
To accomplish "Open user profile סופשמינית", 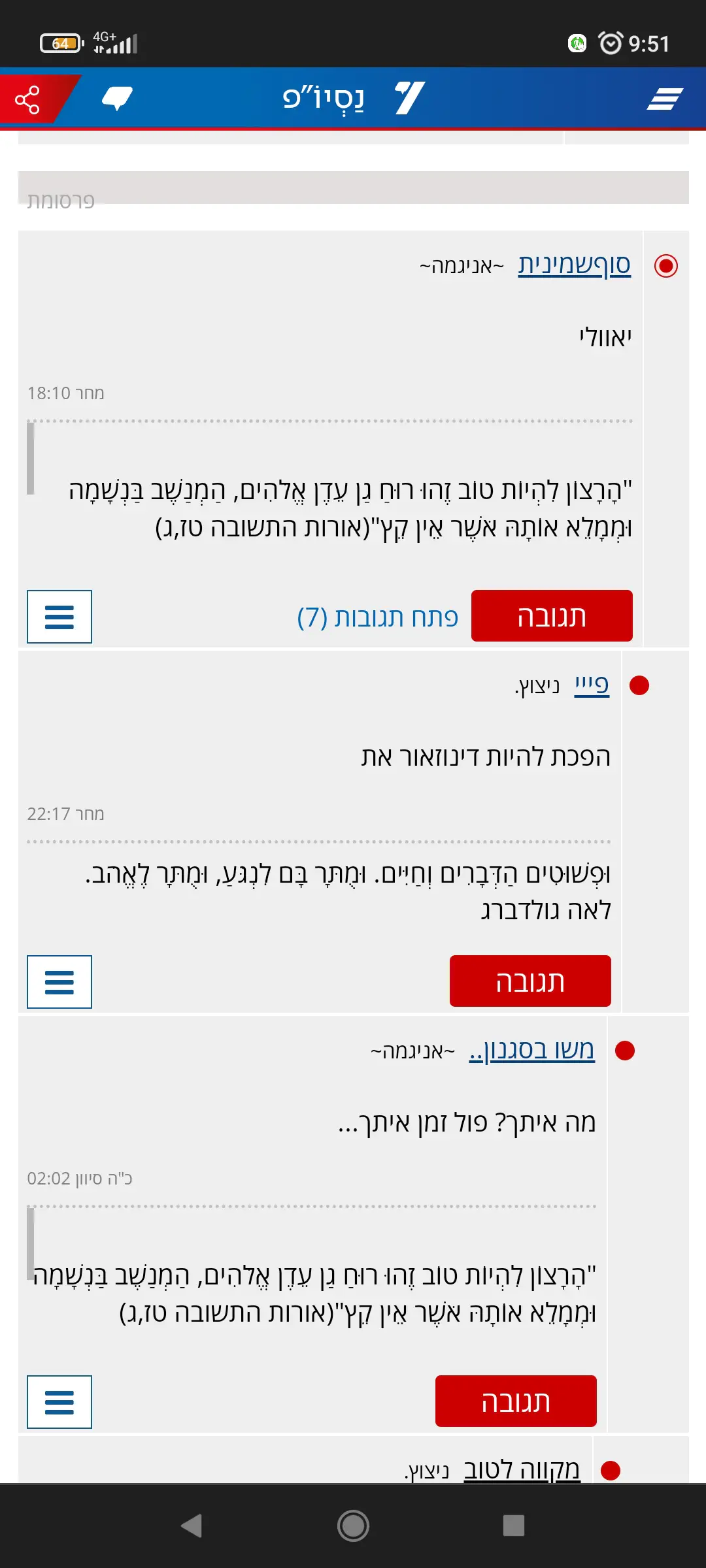I will [x=574, y=265].
